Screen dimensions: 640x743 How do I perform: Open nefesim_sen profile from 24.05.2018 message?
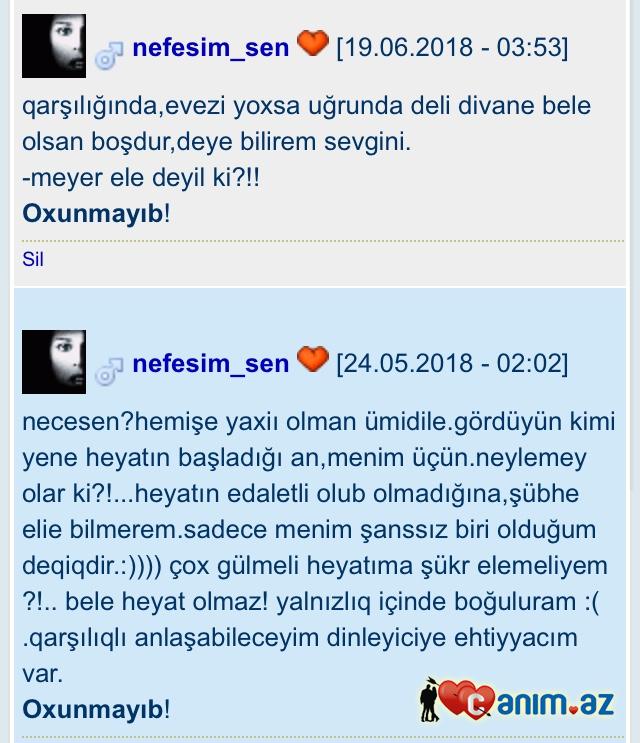(x=210, y=362)
